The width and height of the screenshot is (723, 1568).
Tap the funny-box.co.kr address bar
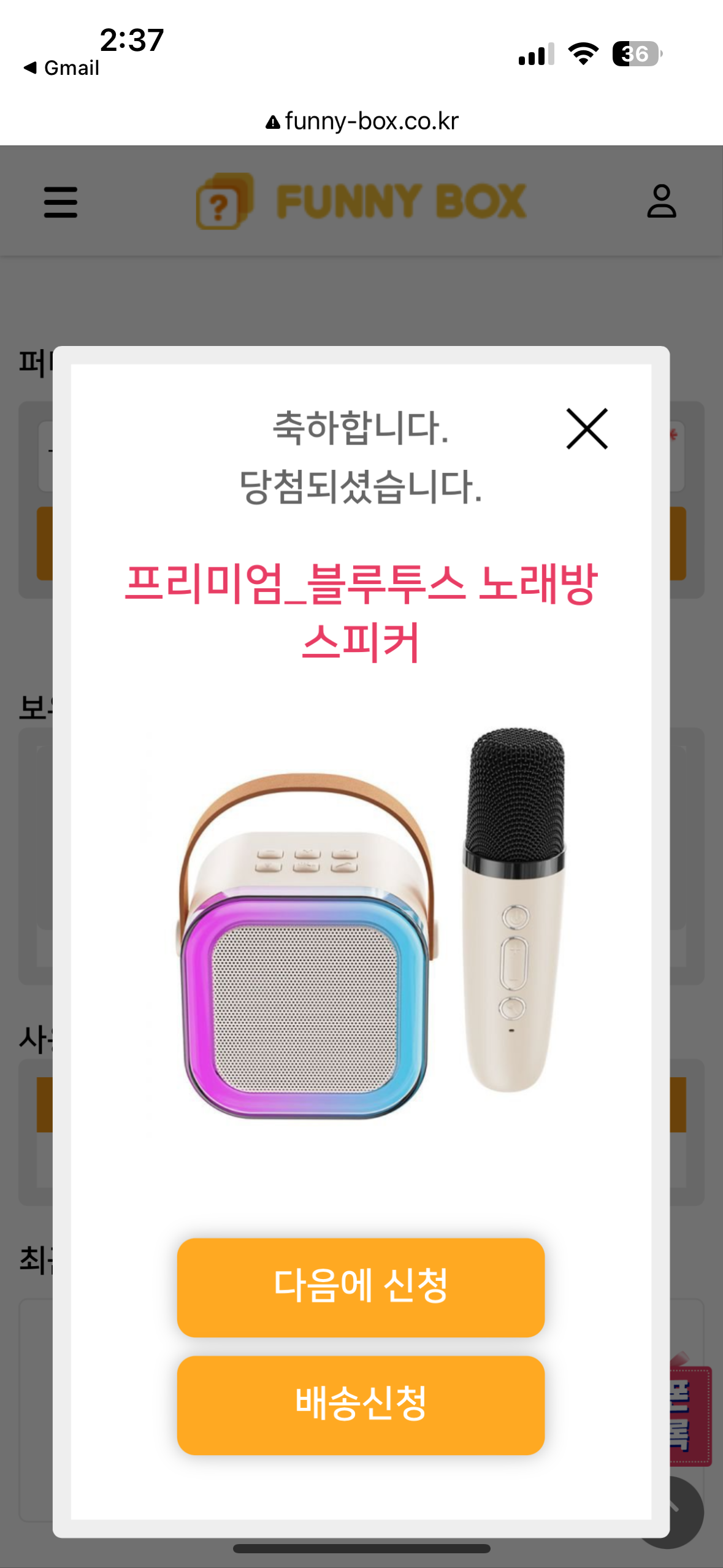(x=362, y=121)
